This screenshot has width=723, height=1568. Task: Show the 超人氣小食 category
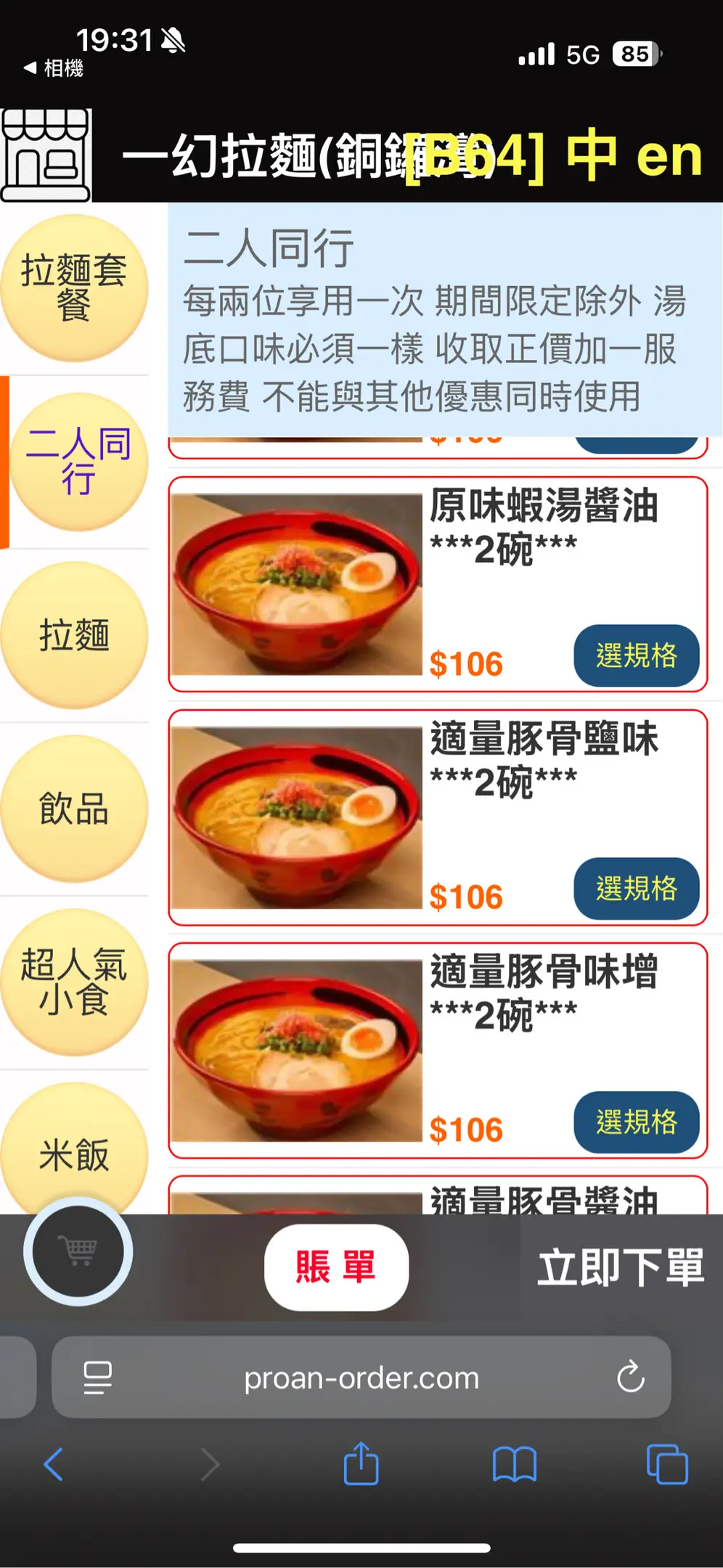pyautogui.click(x=74, y=981)
